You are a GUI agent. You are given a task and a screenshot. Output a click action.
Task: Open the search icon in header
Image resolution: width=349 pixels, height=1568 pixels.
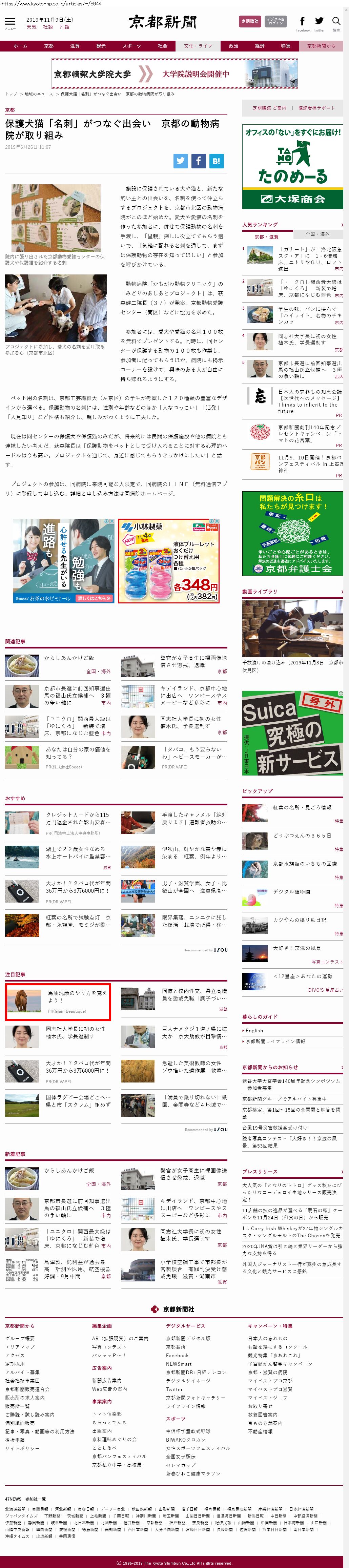click(335, 22)
